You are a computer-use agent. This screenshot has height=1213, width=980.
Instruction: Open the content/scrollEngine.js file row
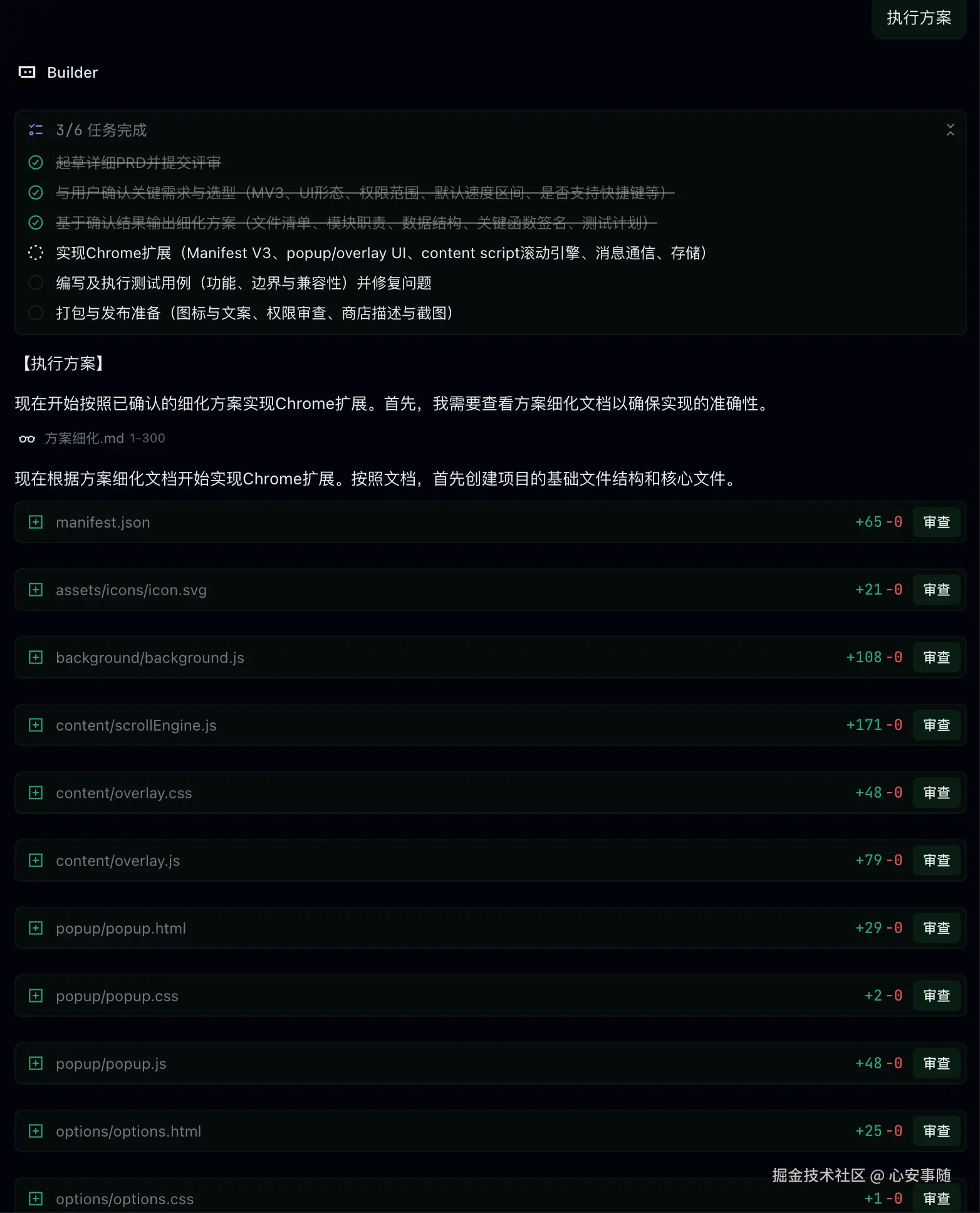pos(136,725)
